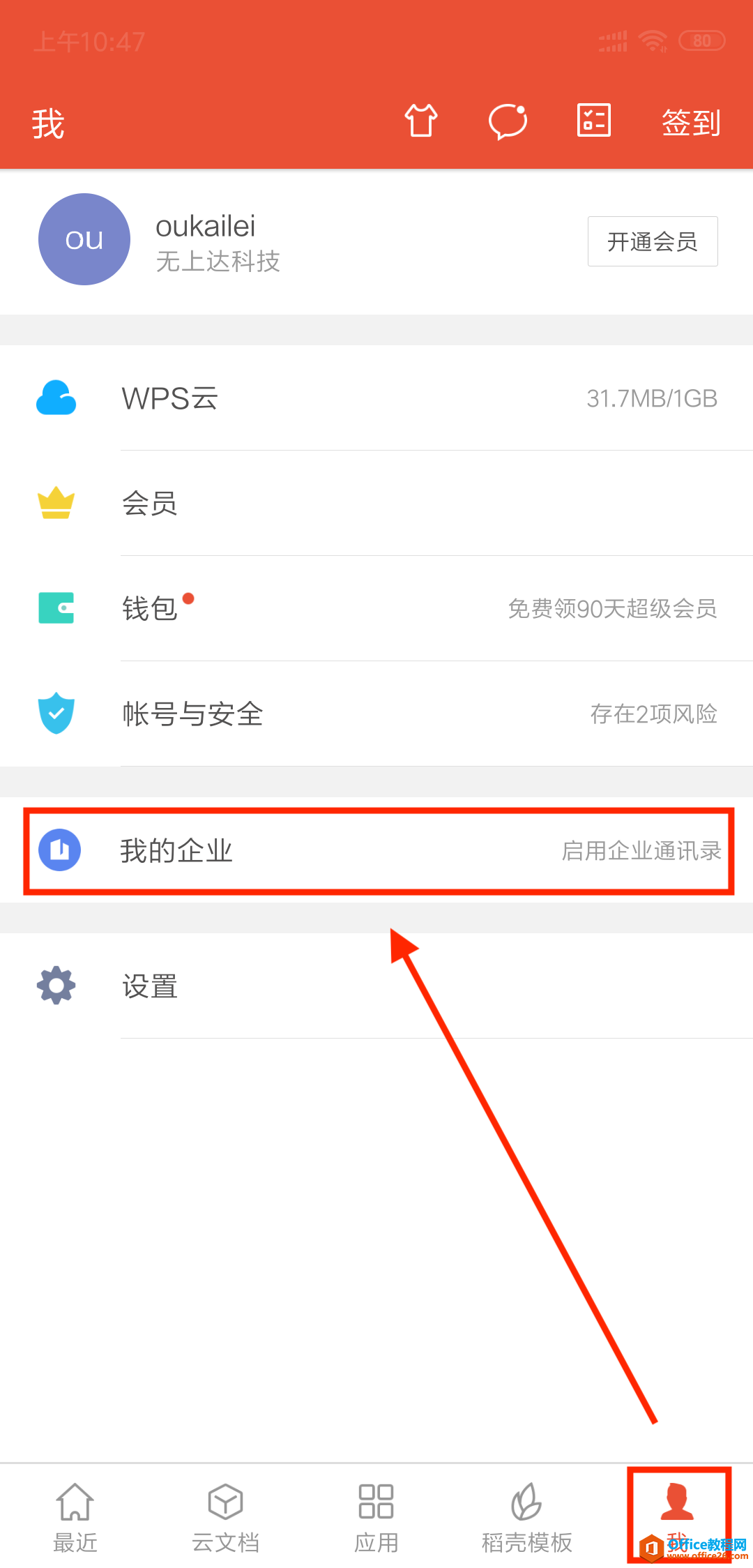
Task: Open 设置 settings
Action: tap(376, 986)
